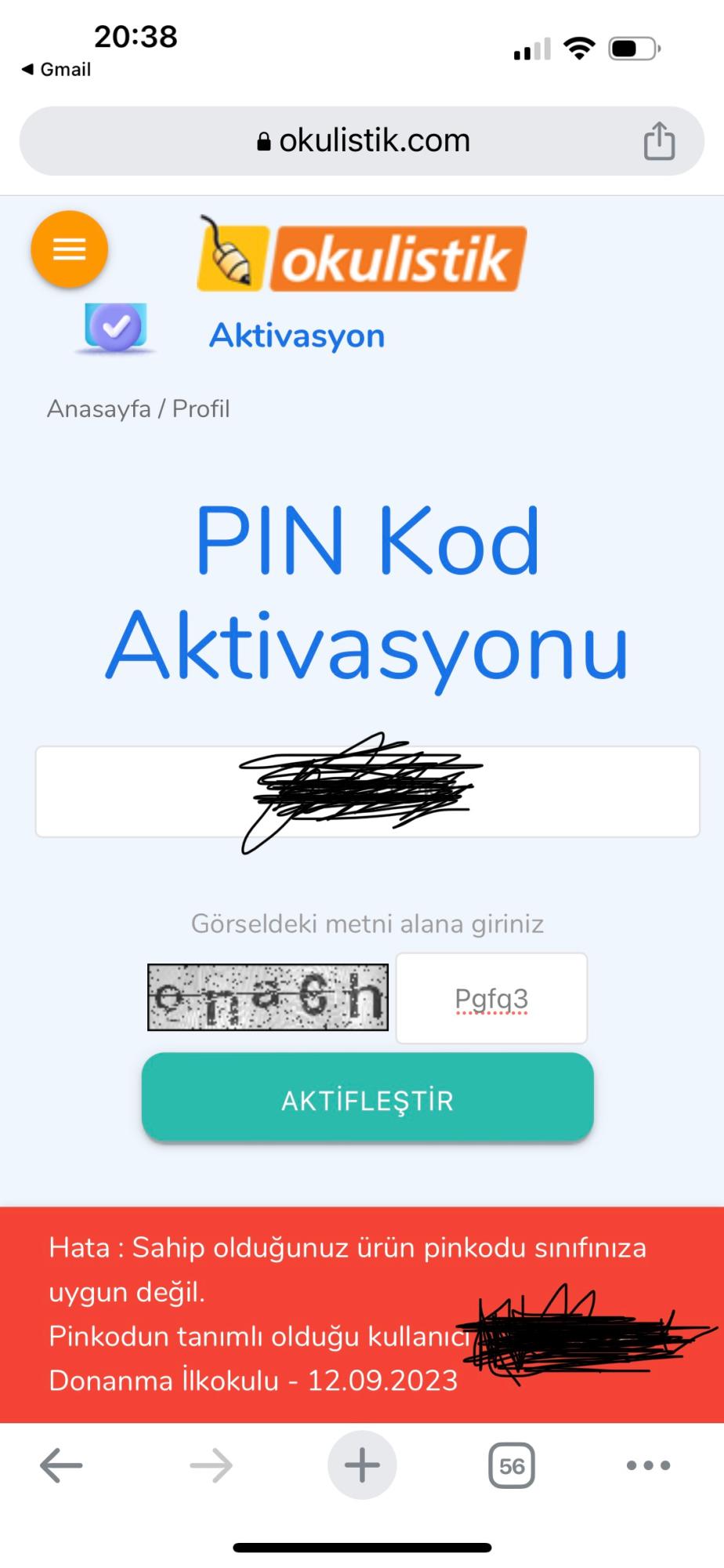
Task: Open the tab switcher showing 56 tabs
Action: [x=511, y=1465]
